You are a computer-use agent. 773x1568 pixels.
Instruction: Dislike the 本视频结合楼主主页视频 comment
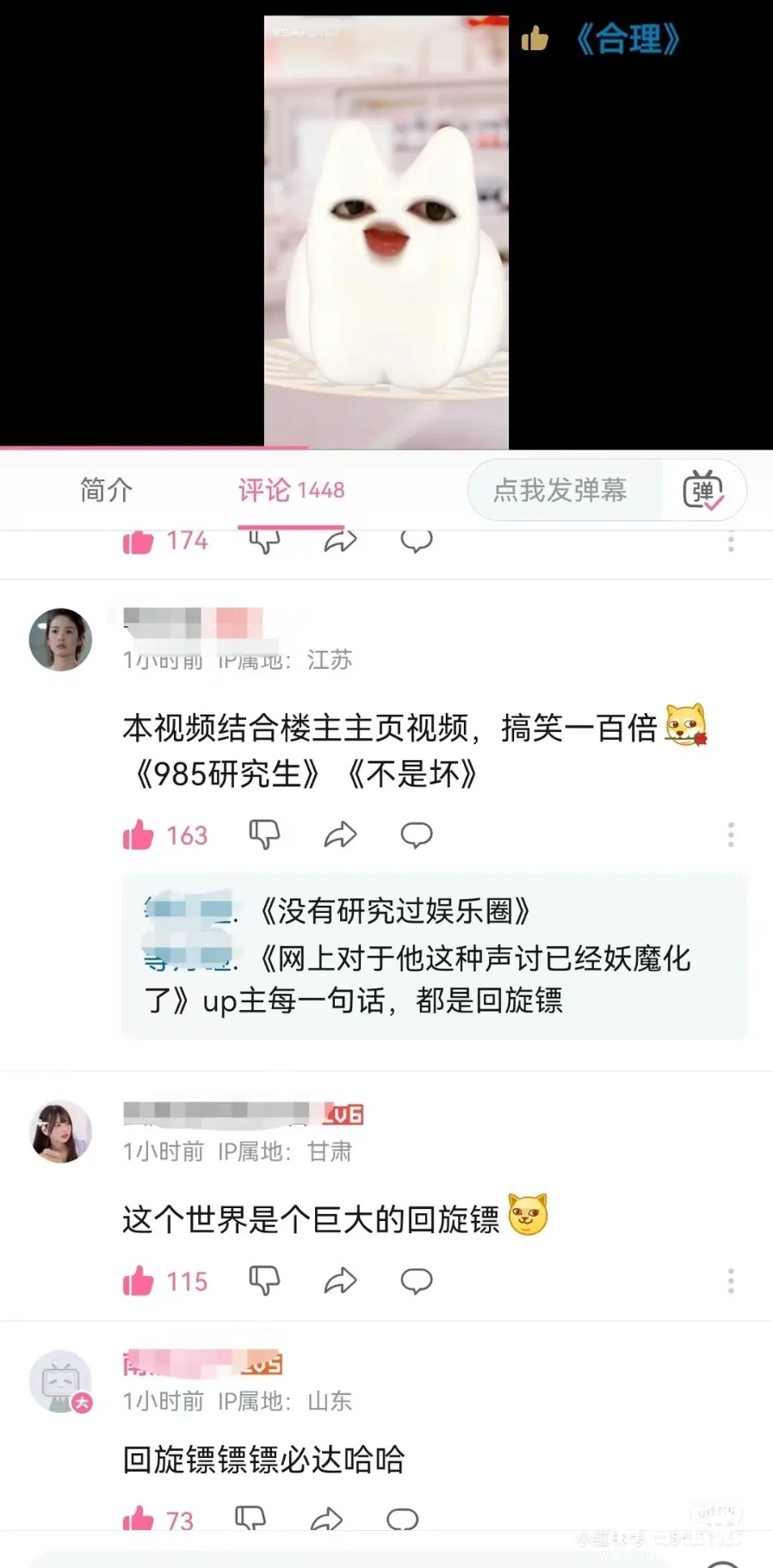tap(264, 834)
